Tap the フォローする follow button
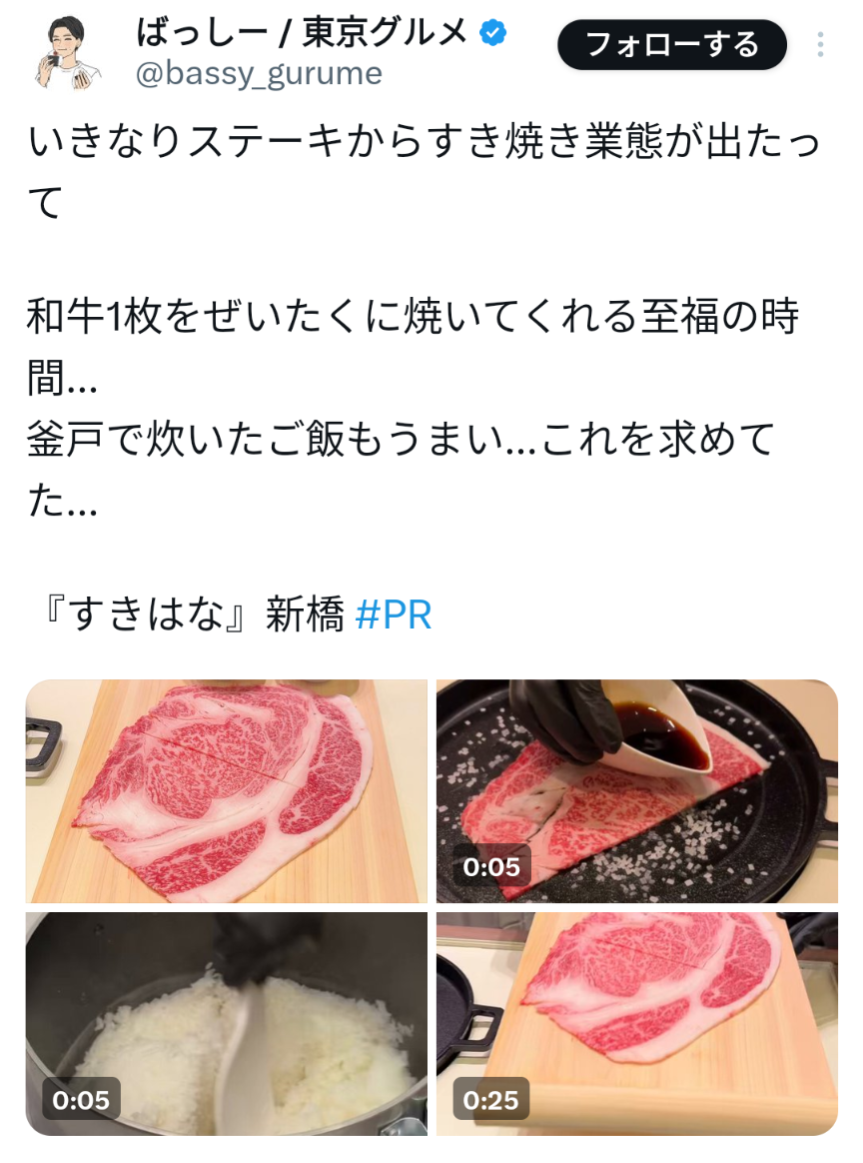 (672, 46)
